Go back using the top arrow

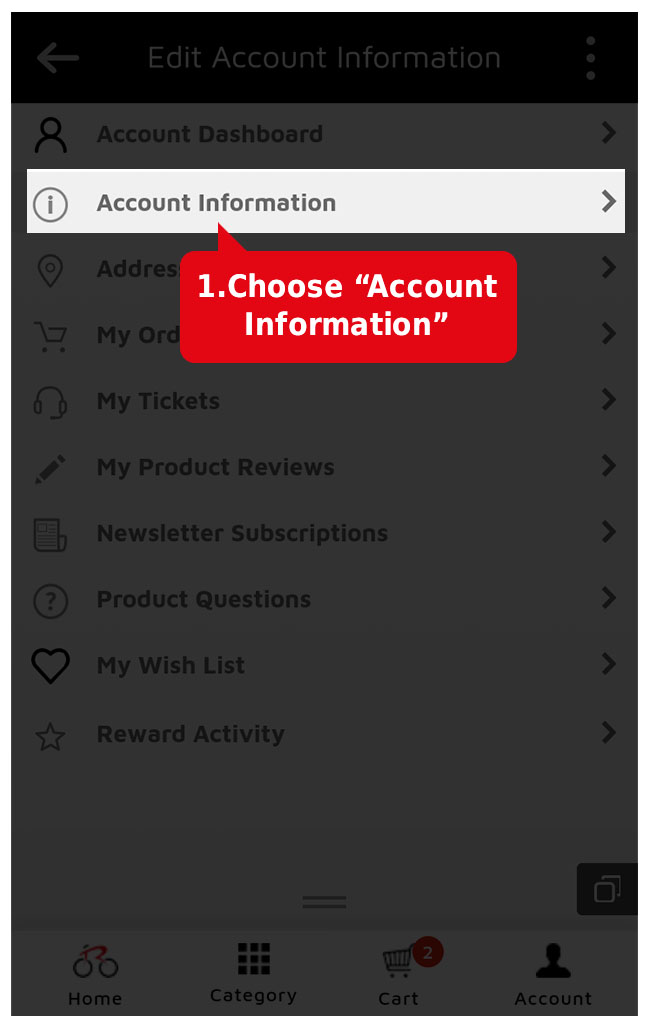[x=58, y=58]
